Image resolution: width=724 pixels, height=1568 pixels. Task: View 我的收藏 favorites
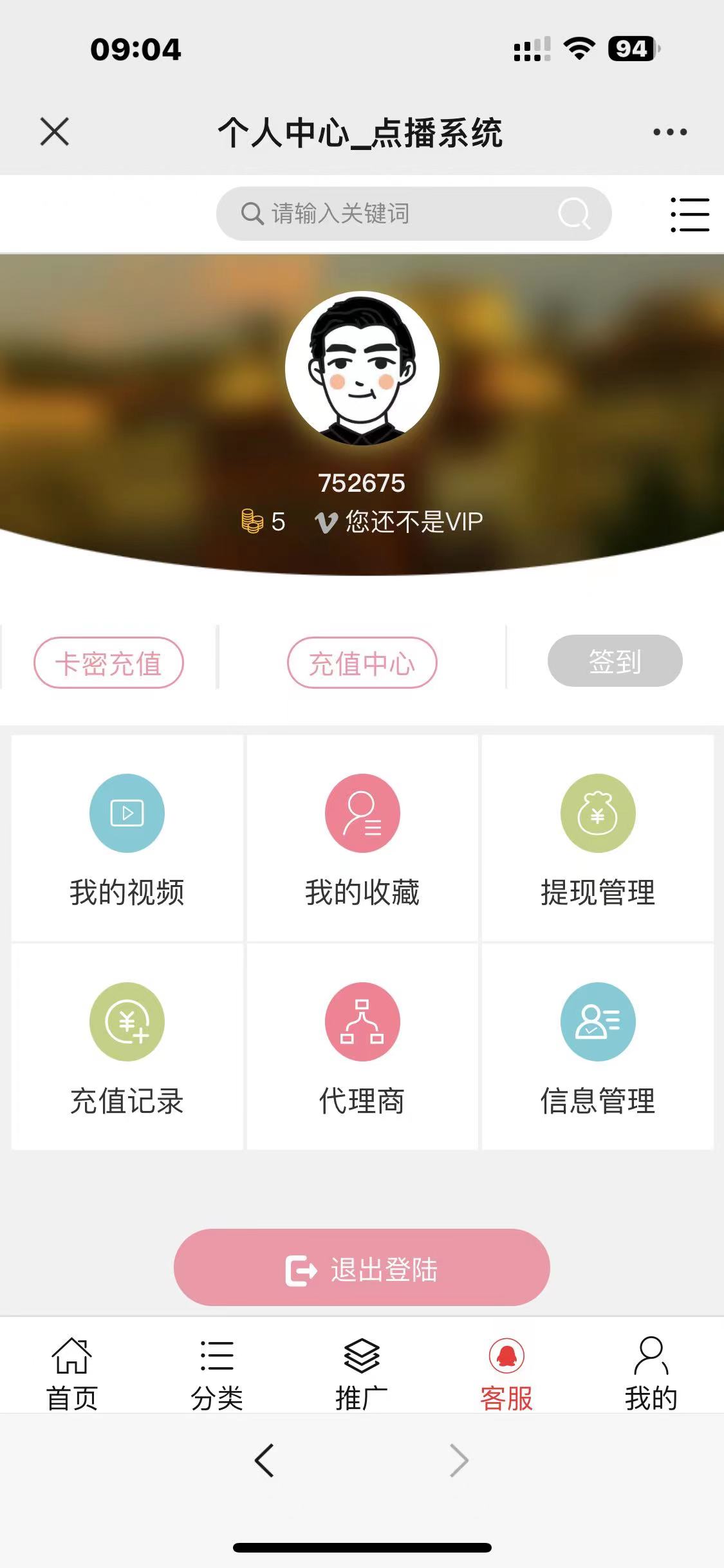[362, 838]
